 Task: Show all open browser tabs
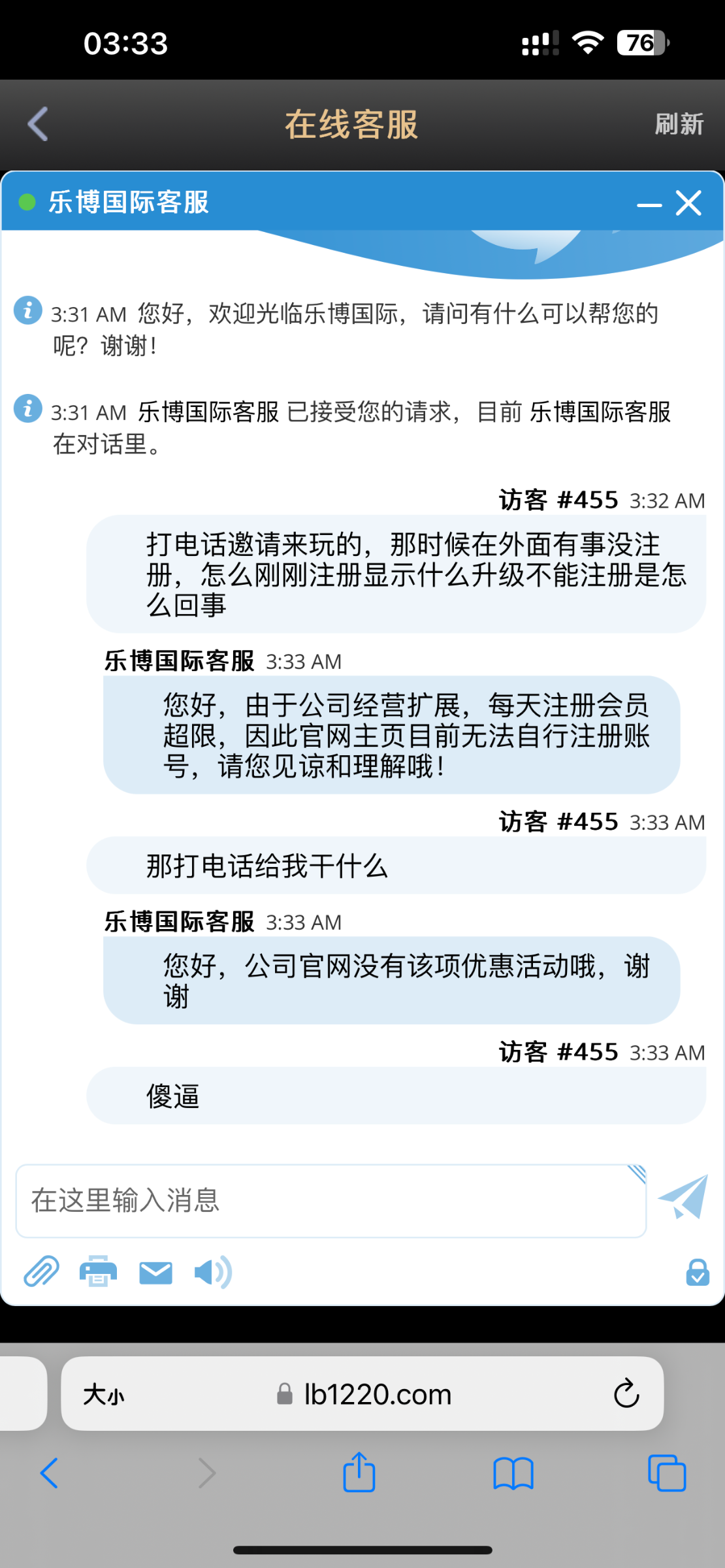666,1473
